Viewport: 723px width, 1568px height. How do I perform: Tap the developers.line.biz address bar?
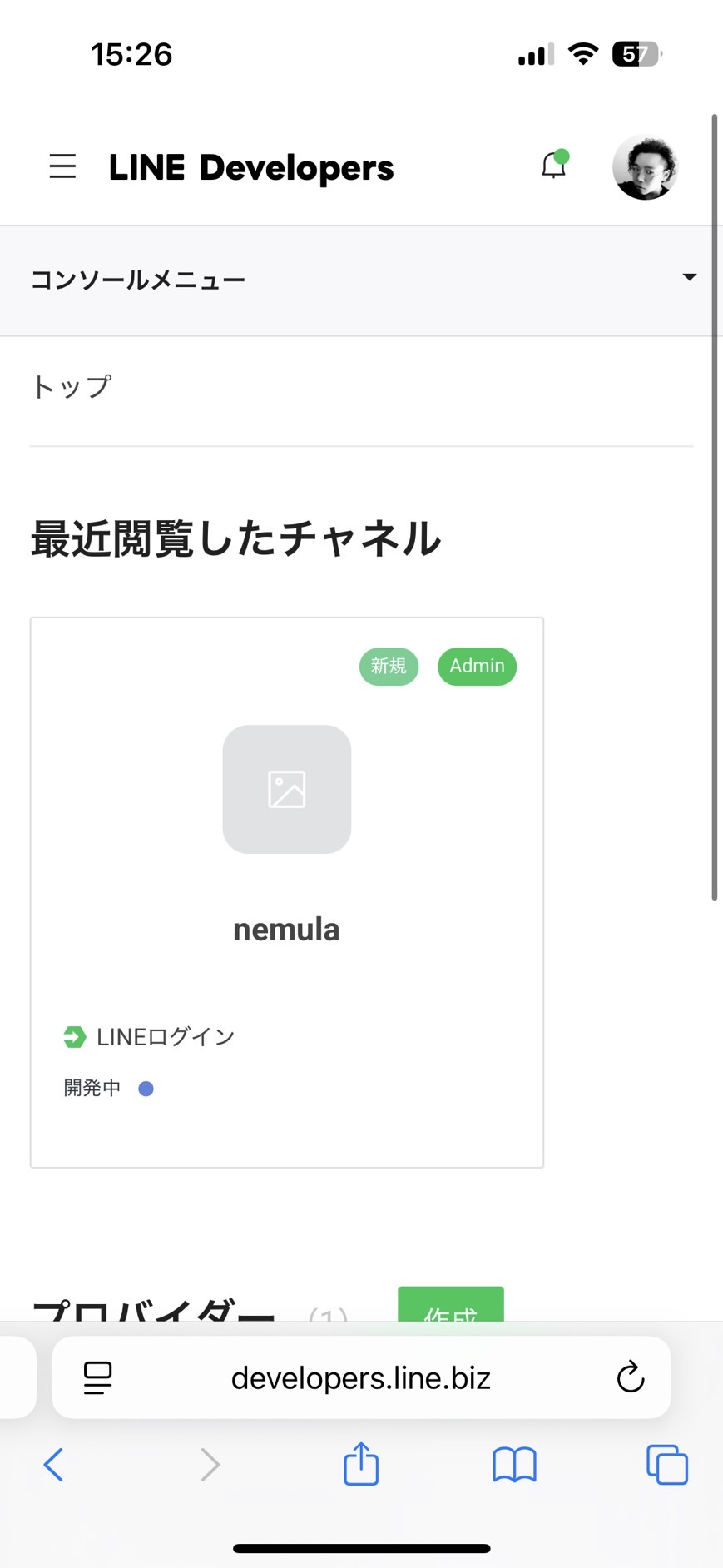tap(361, 1377)
